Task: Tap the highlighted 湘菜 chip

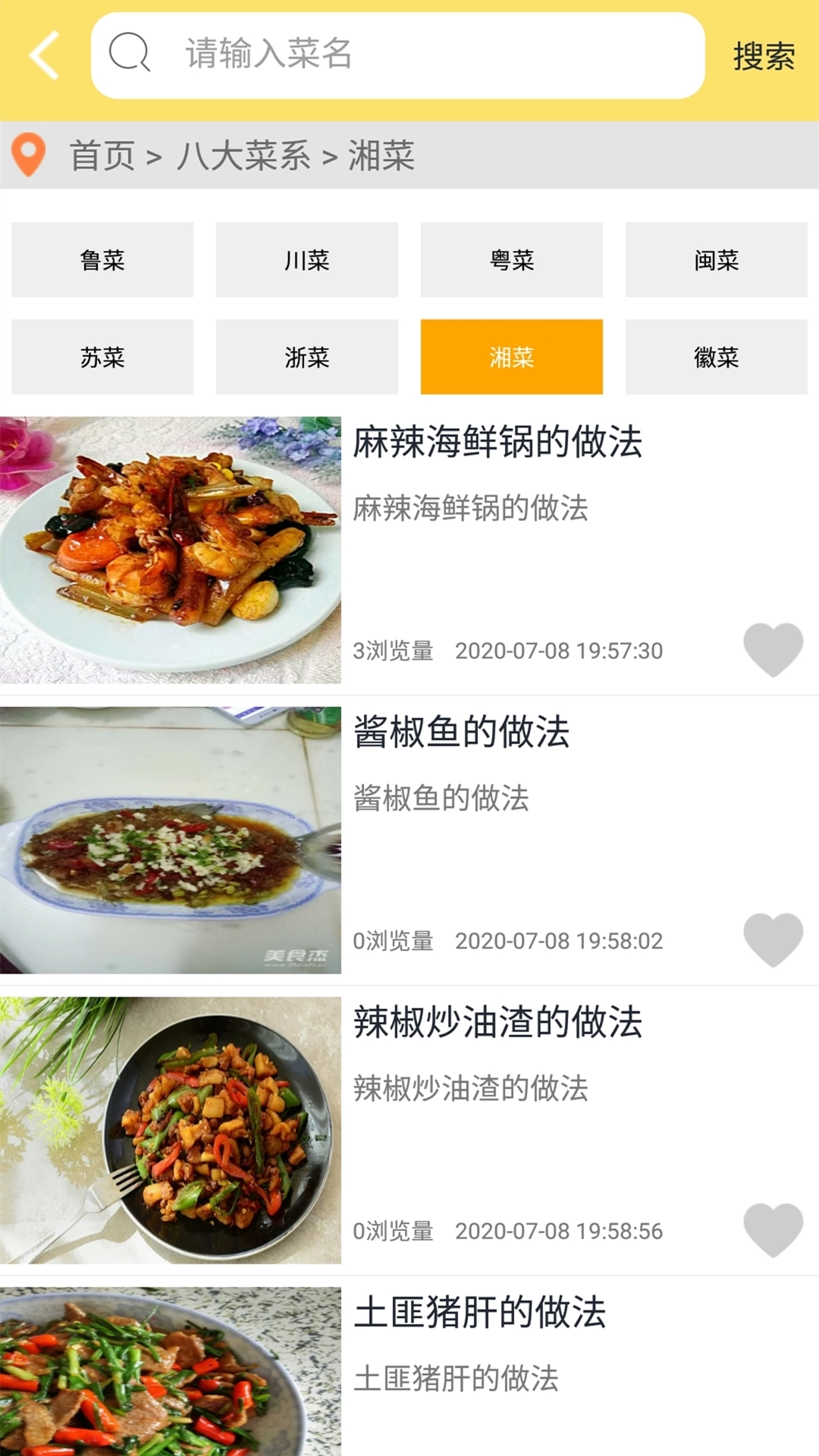Action: pos(512,357)
